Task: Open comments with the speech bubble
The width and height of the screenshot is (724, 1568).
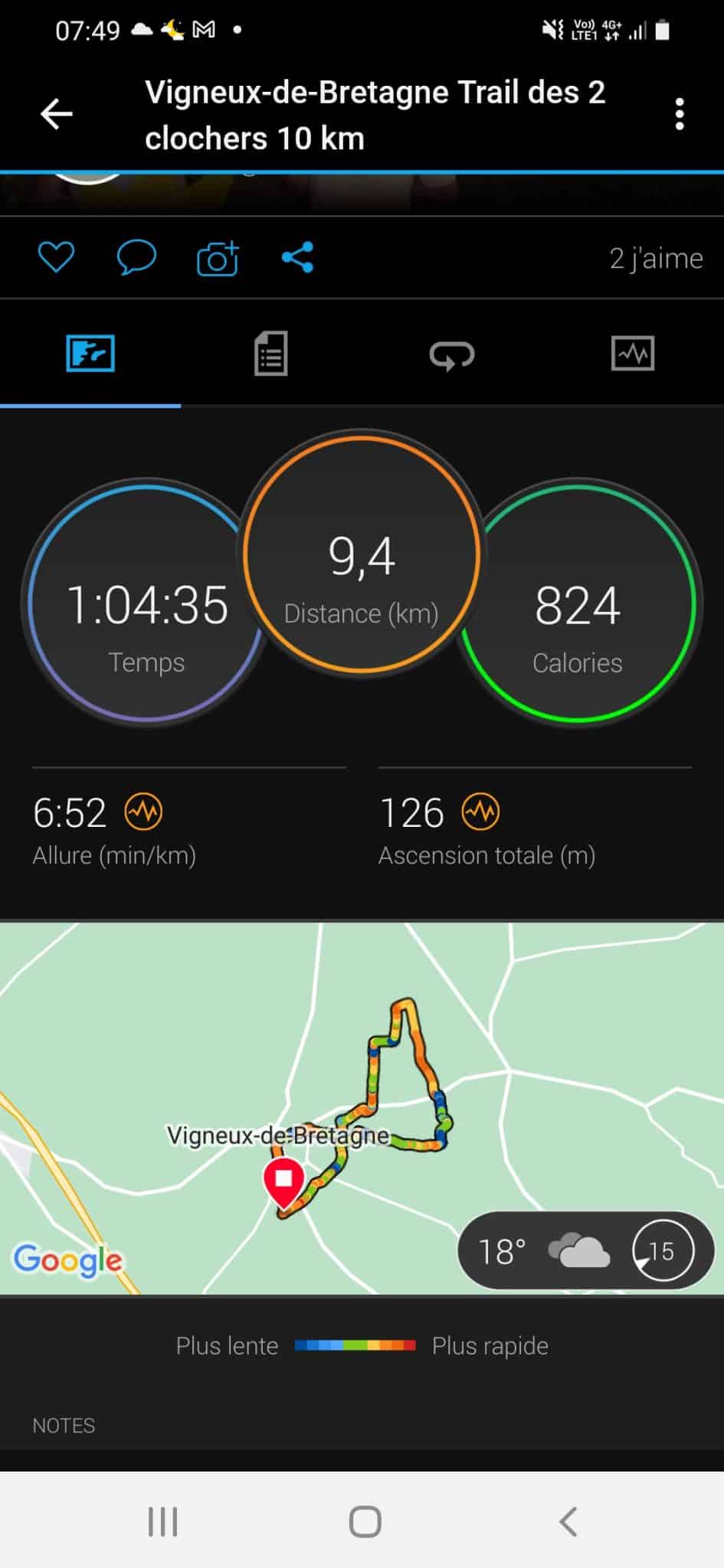Action: pyautogui.click(x=136, y=257)
